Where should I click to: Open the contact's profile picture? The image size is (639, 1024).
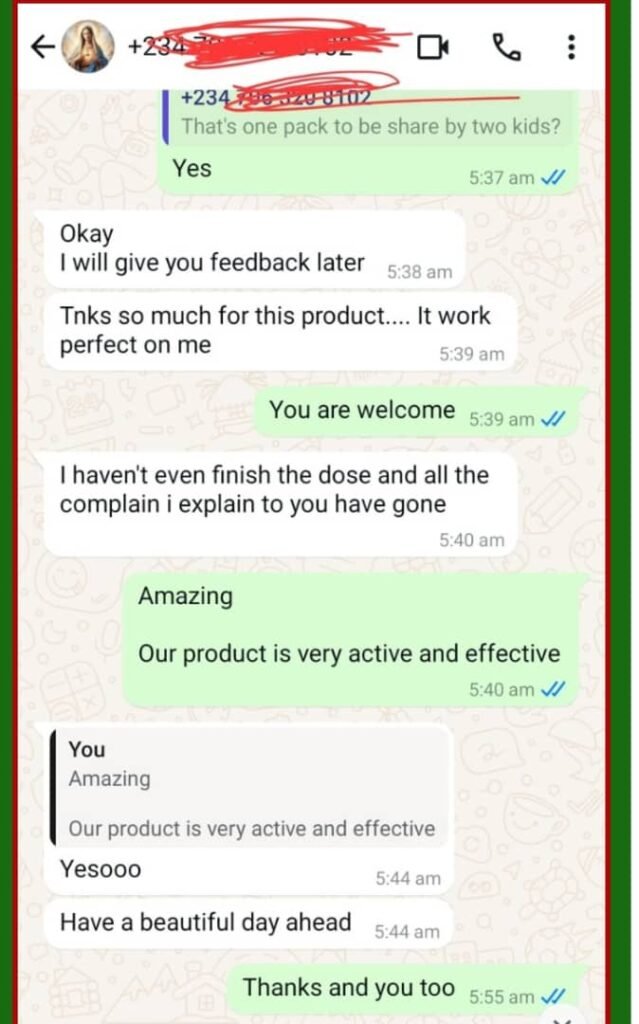(88, 47)
